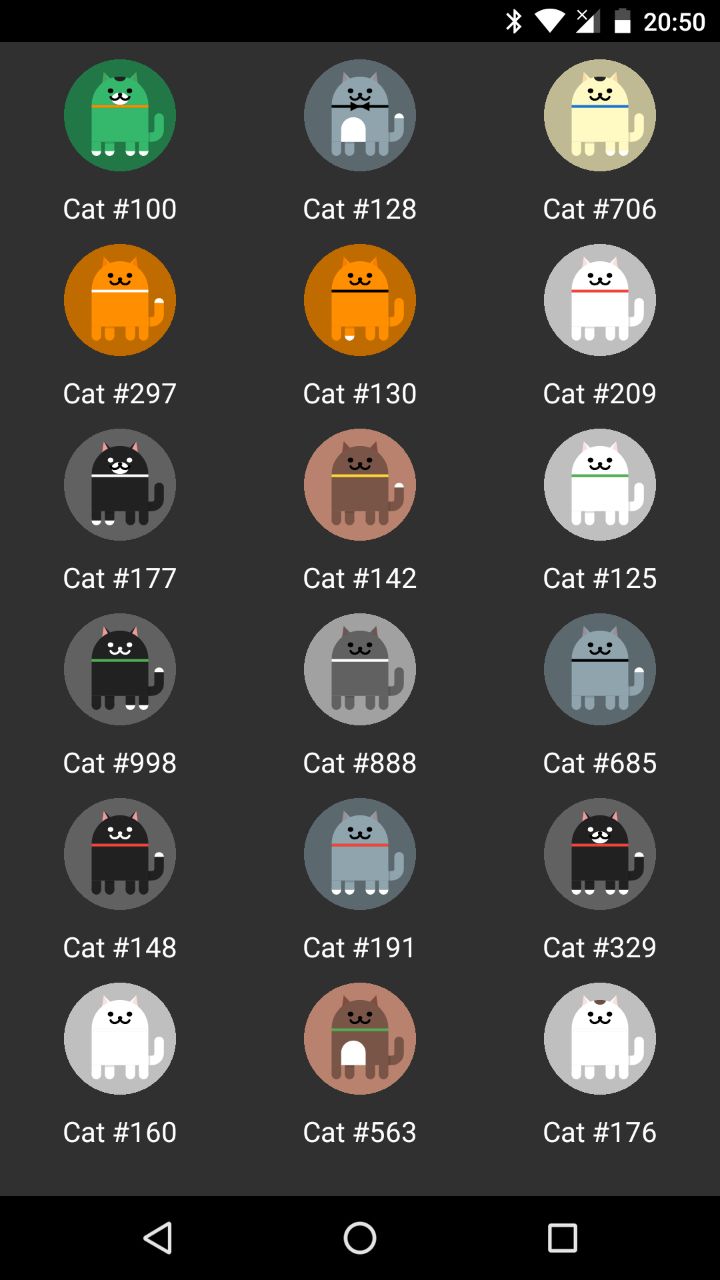Open Cat #191 with red collar
Screen dimensions: 720x1280
[360, 854]
